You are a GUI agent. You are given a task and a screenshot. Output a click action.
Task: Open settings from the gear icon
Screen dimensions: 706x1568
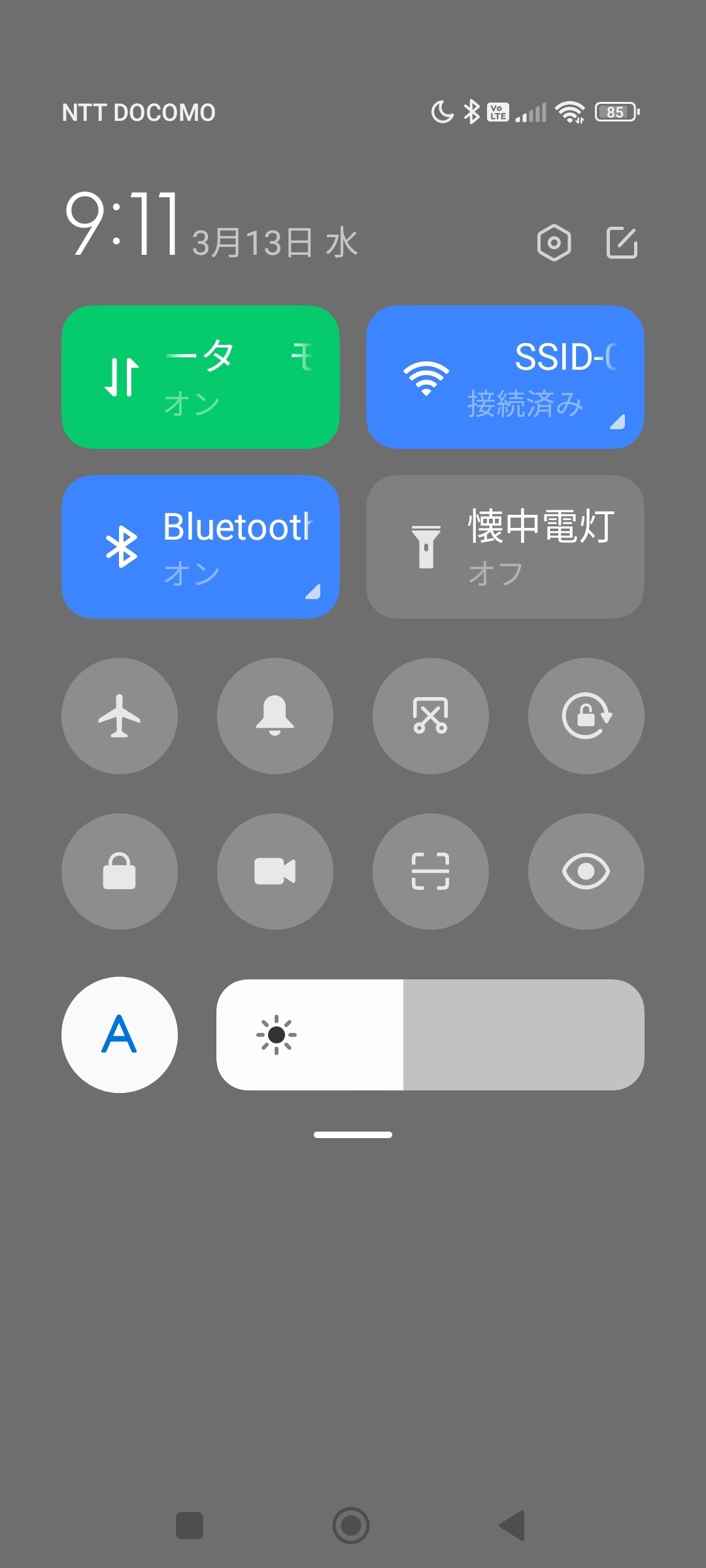click(x=554, y=243)
